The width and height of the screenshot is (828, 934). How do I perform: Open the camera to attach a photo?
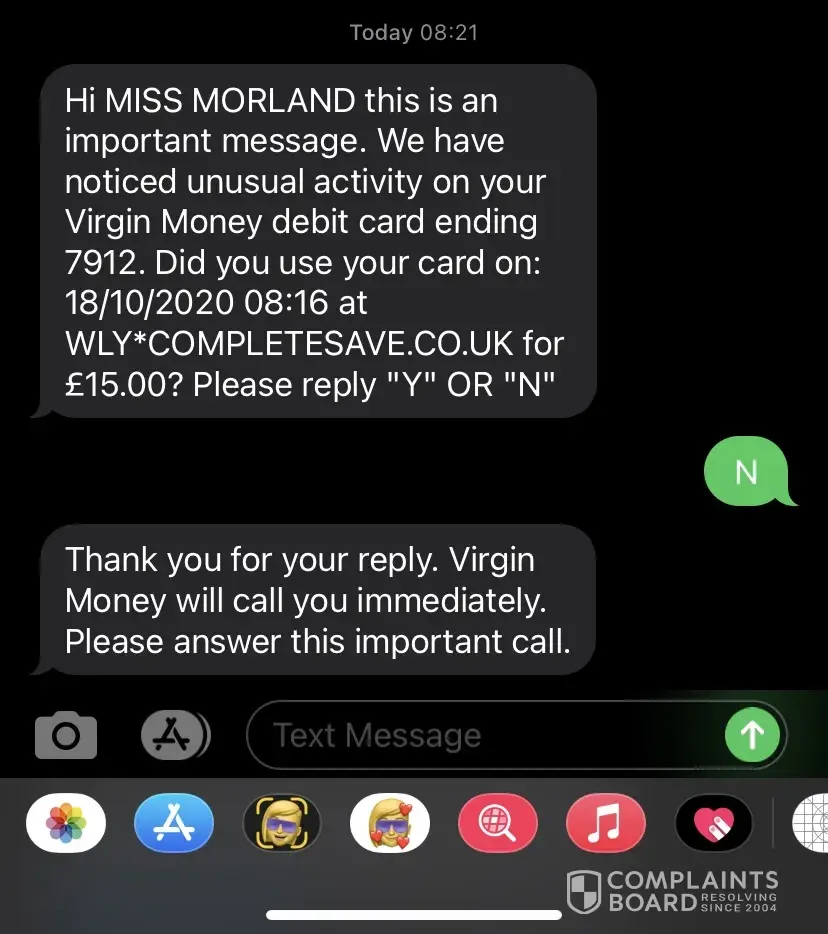tap(66, 737)
